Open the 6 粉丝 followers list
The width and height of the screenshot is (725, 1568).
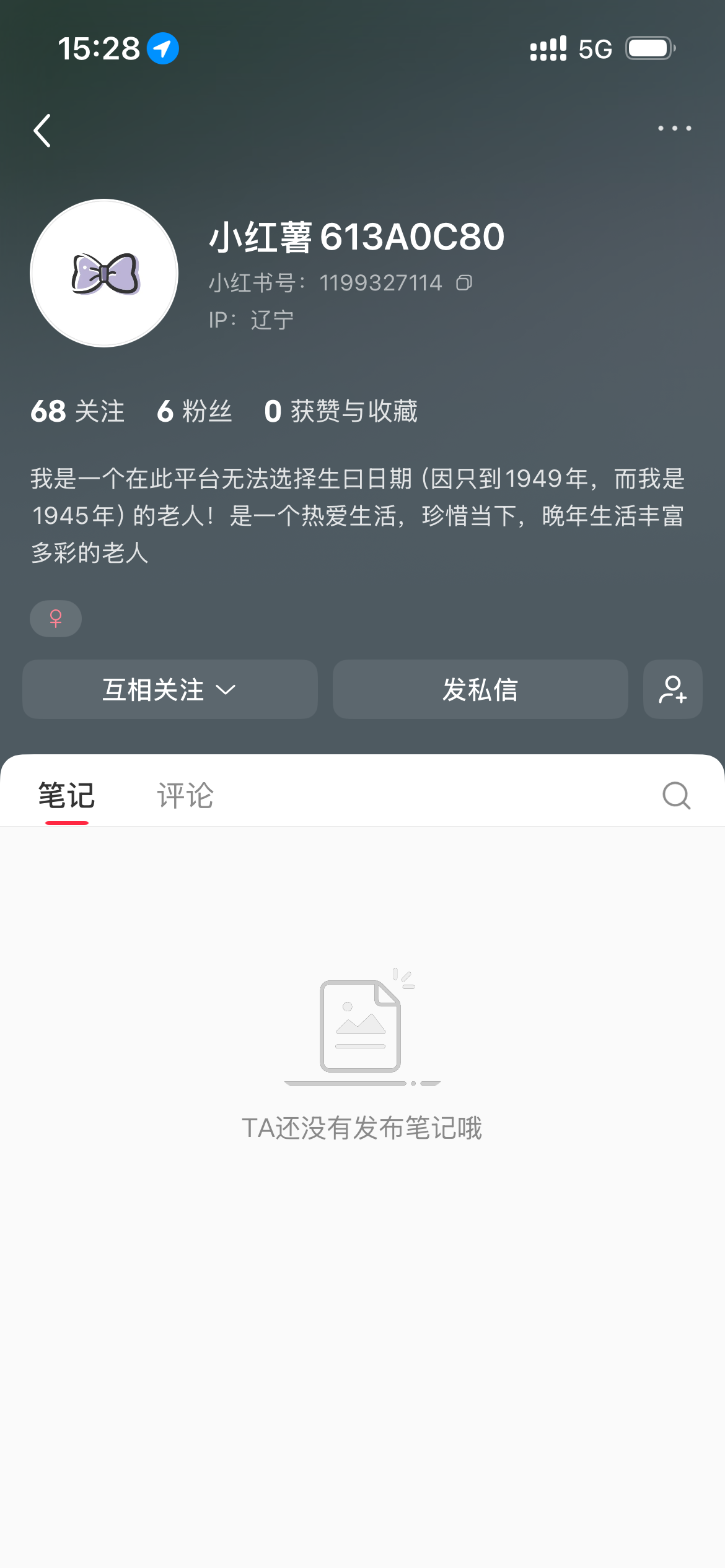(x=195, y=411)
